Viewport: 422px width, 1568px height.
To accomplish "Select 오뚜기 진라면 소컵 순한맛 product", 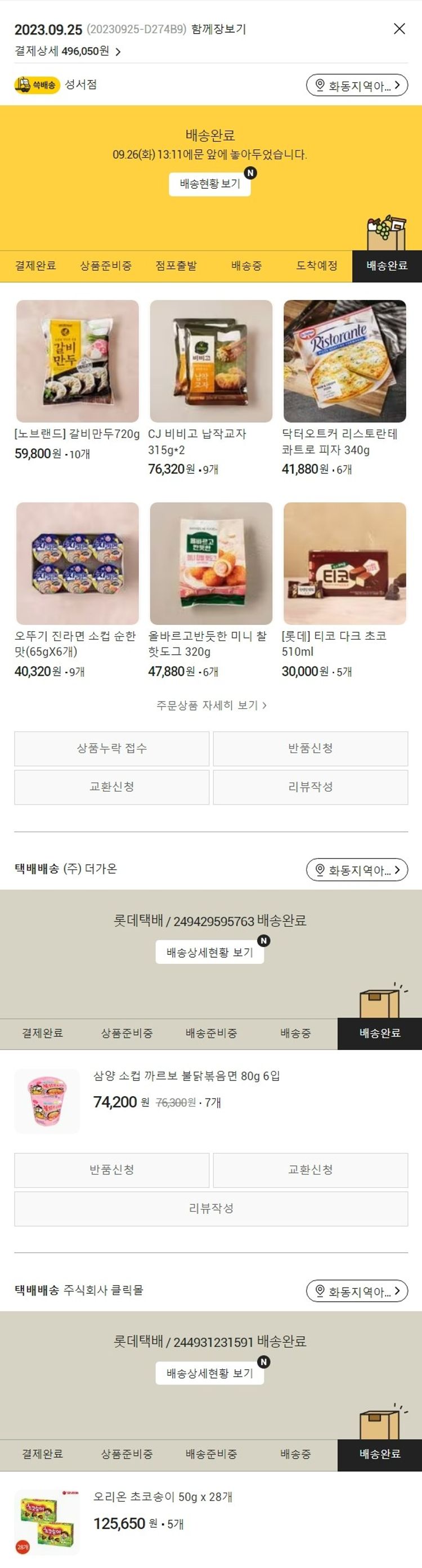I will click(77, 564).
